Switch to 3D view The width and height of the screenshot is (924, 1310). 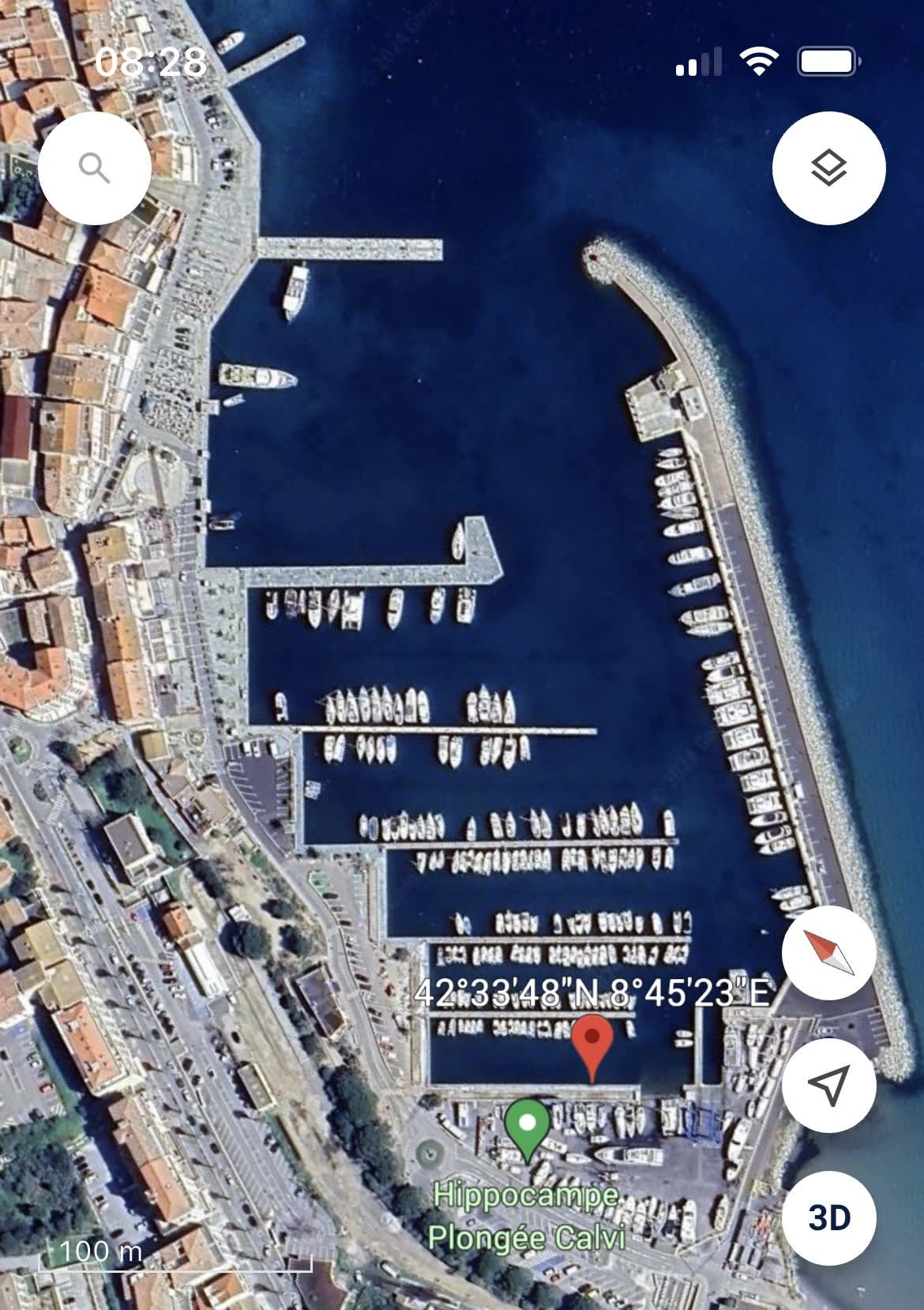click(x=828, y=1218)
